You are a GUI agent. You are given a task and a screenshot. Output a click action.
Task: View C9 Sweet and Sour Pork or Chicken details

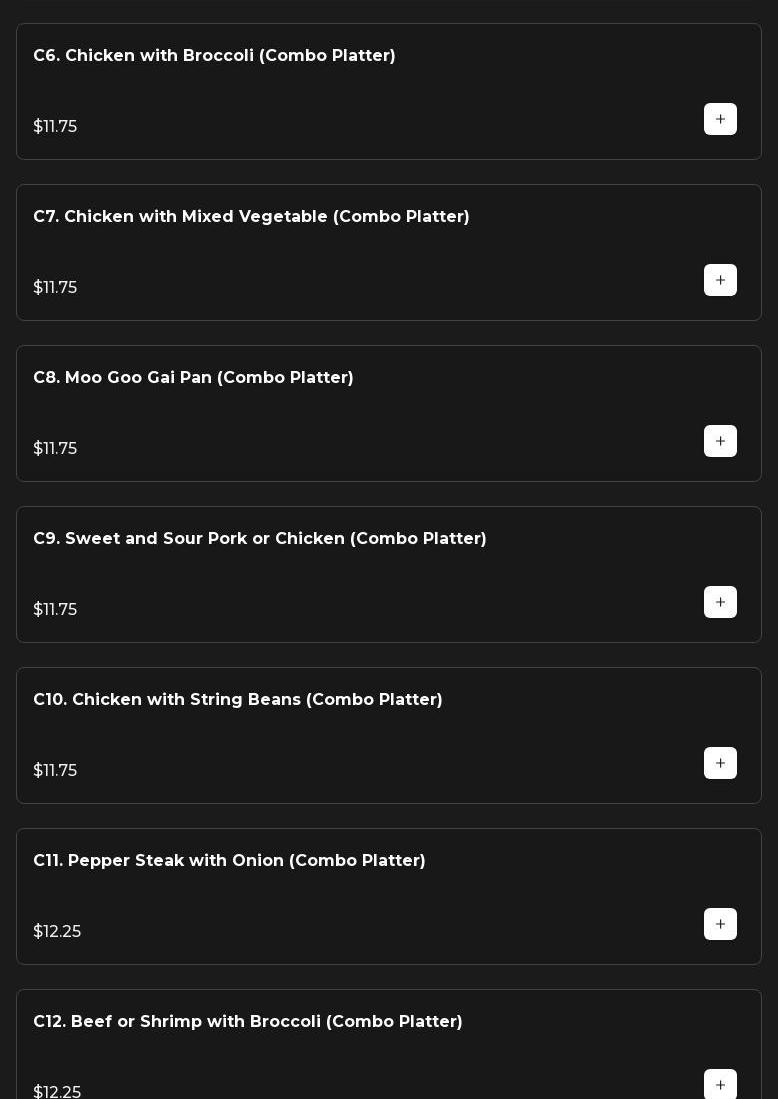[260, 539]
